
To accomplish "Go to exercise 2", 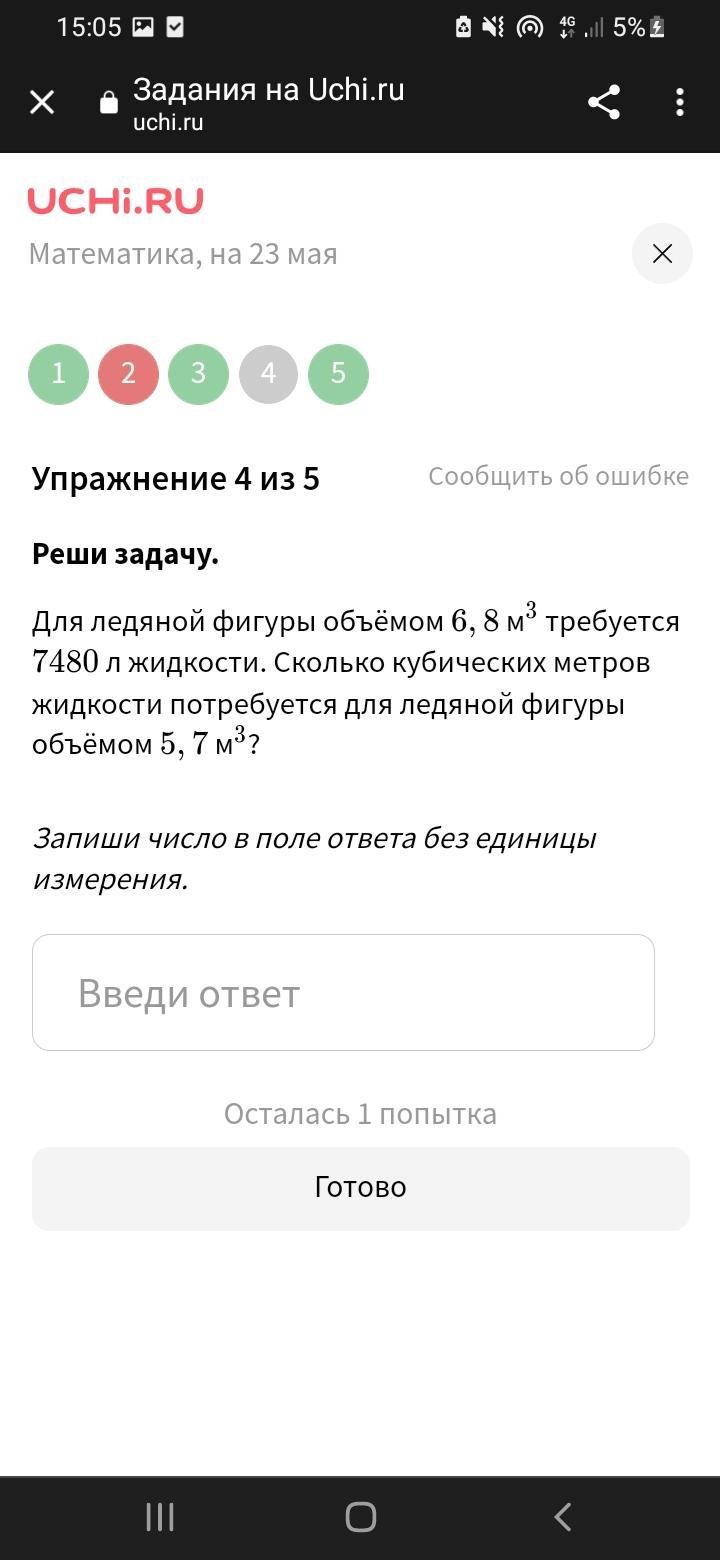I will coord(128,374).
